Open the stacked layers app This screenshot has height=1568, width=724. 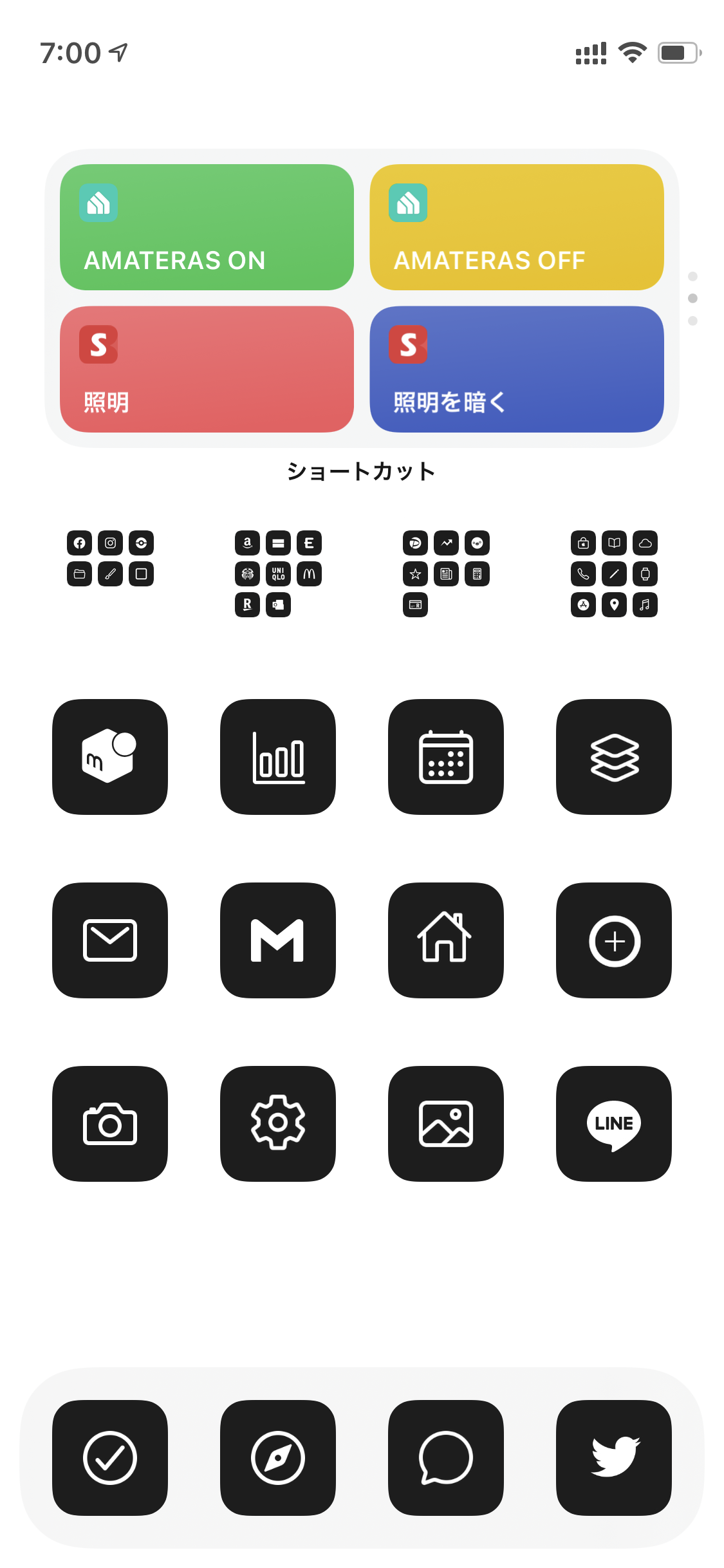pyautogui.click(x=614, y=757)
